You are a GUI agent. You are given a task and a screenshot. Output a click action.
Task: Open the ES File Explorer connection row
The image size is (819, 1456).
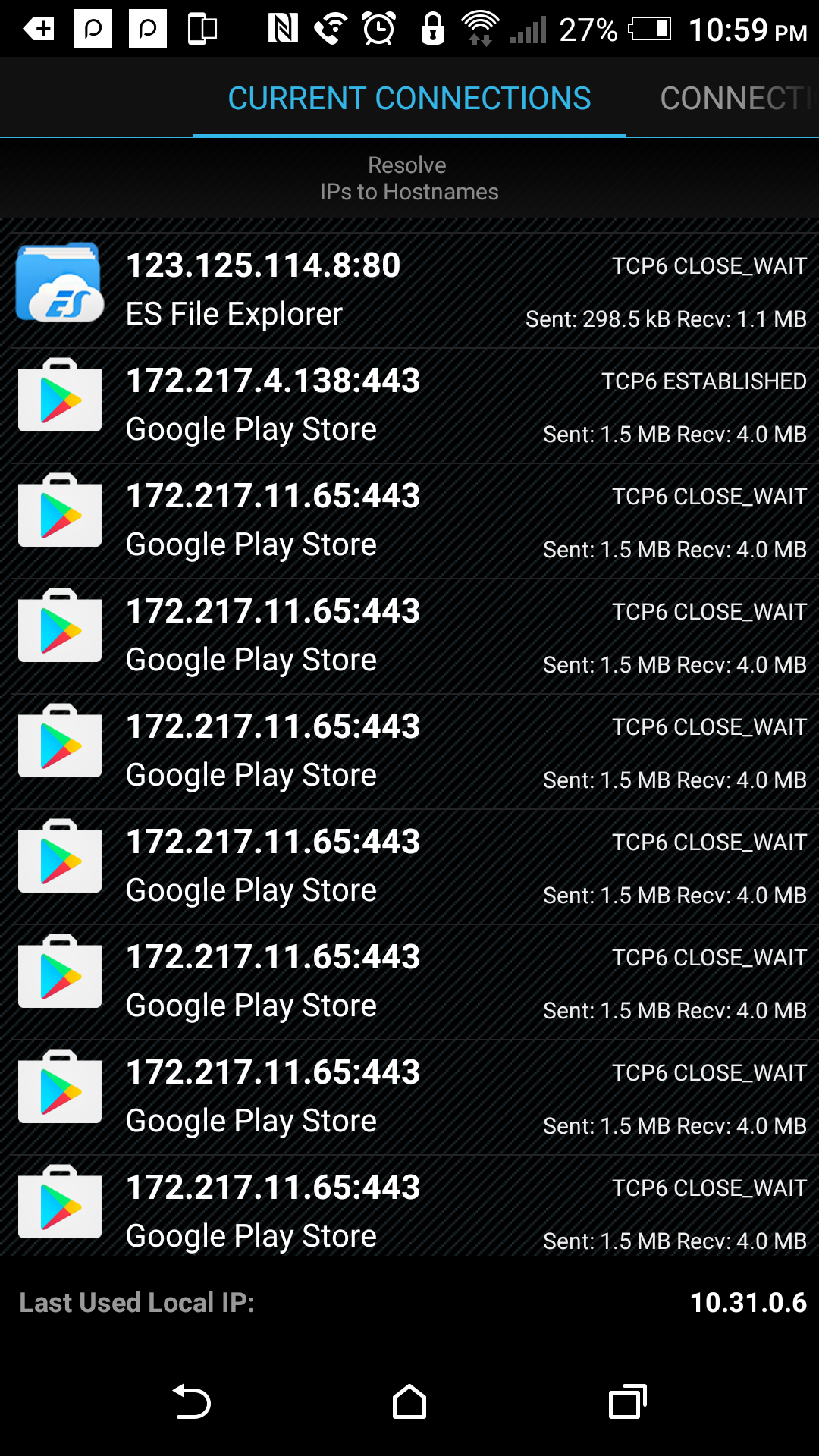click(409, 290)
